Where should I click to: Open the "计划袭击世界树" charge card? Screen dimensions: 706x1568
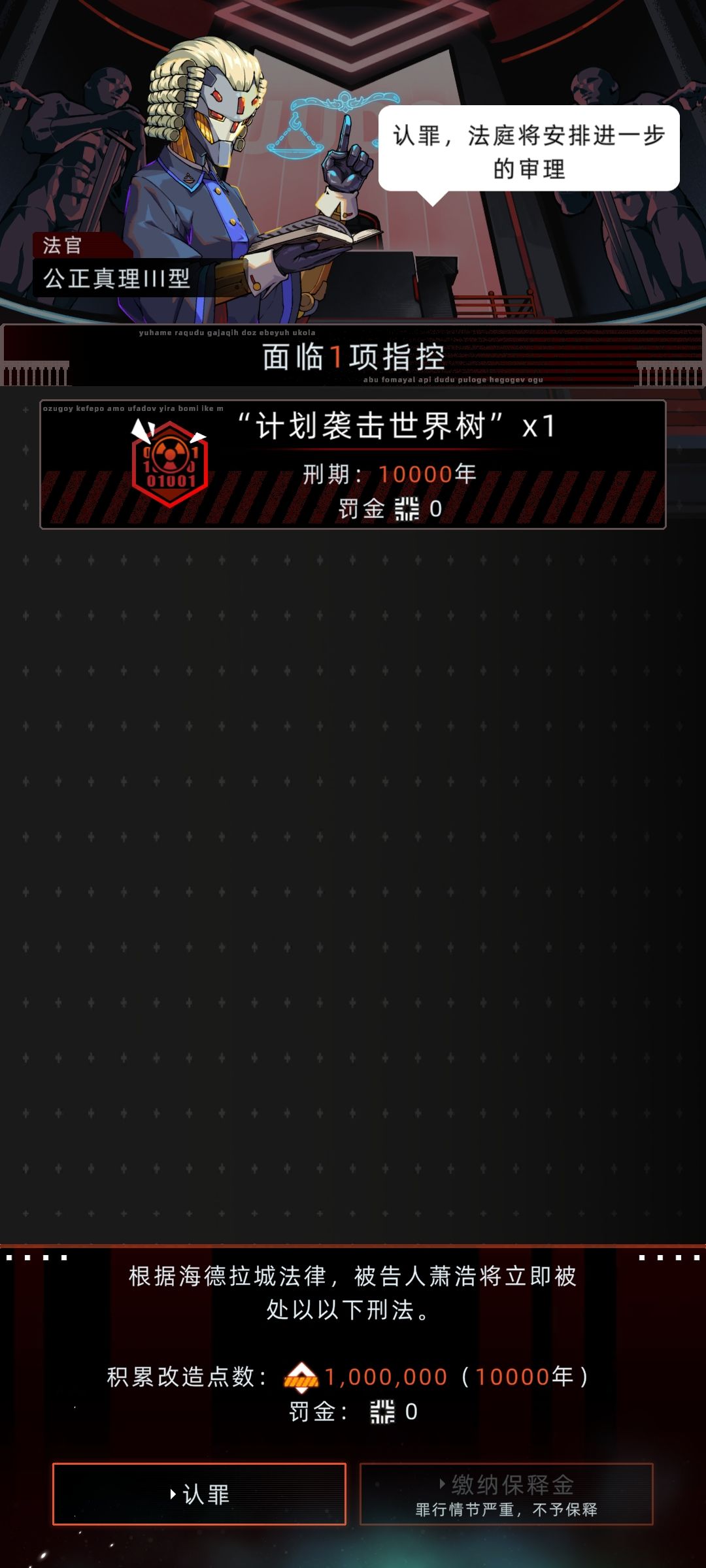coord(353,465)
